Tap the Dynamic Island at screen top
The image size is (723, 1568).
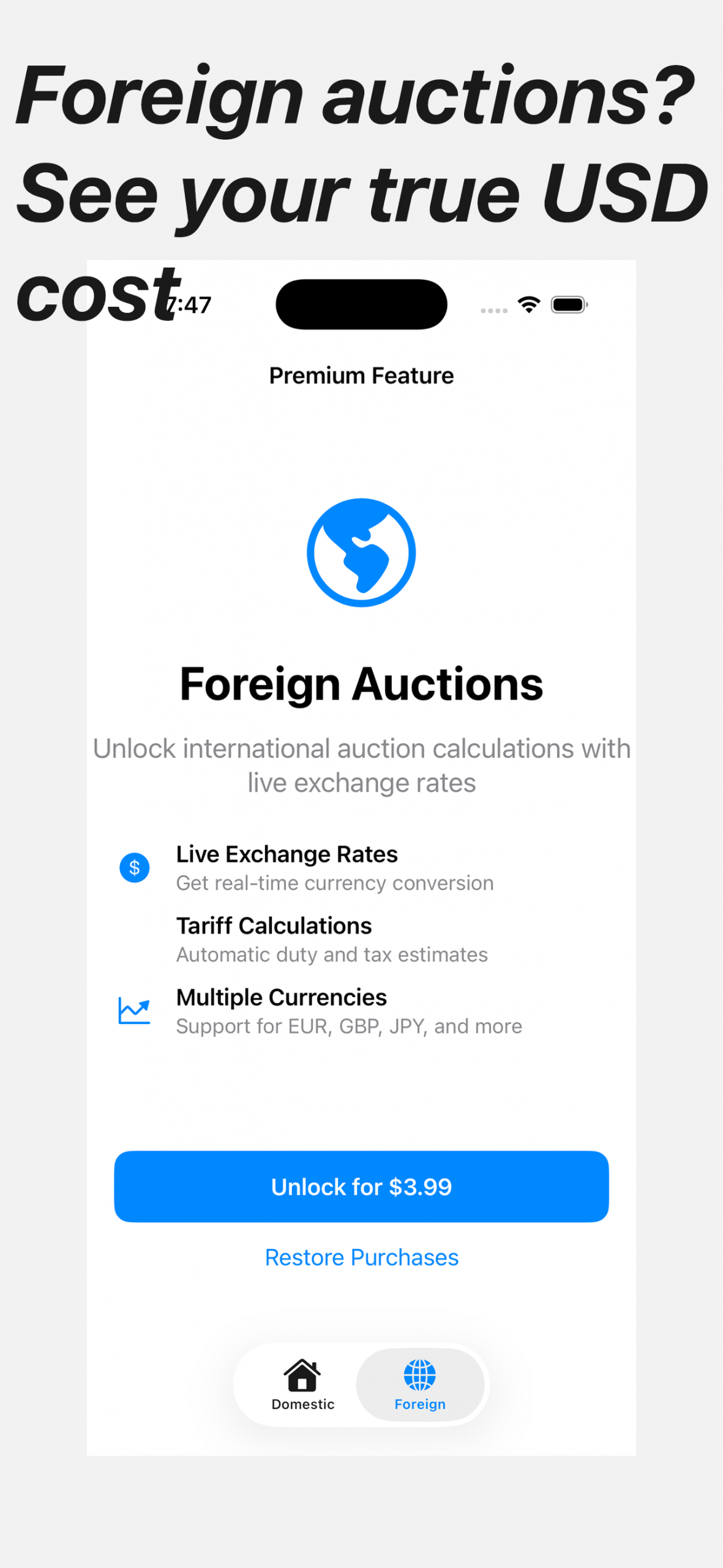(360, 304)
